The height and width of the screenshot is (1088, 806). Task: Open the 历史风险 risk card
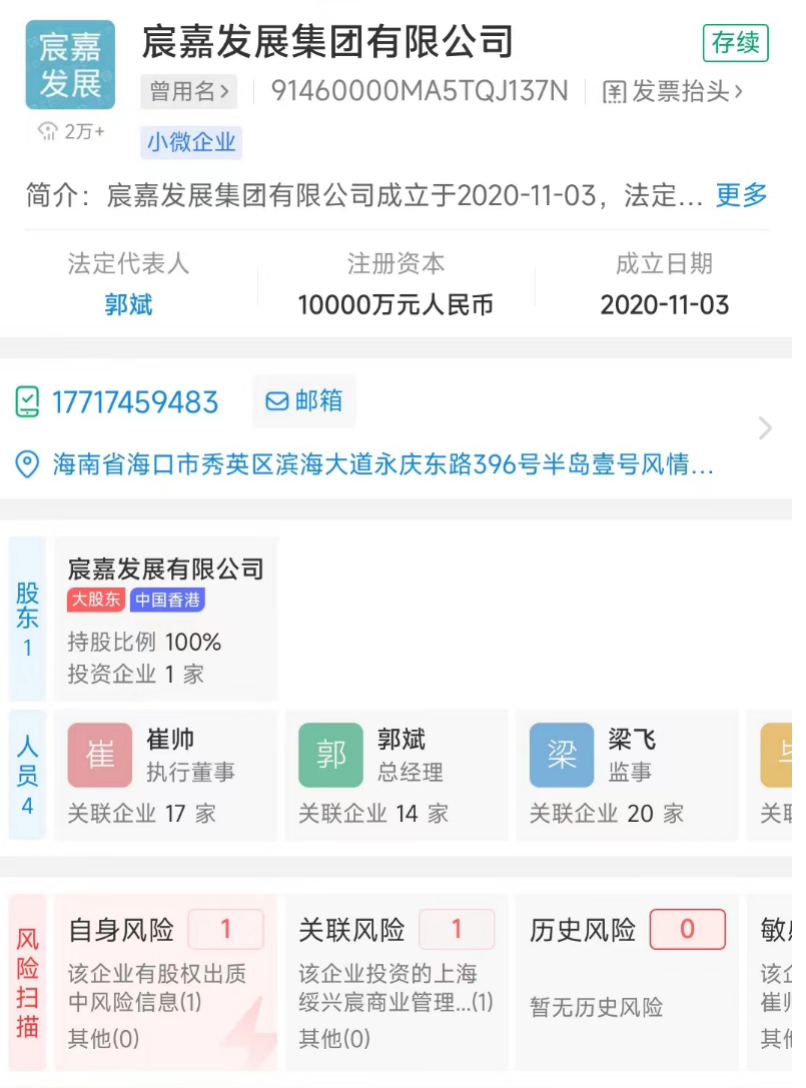(627, 982)
